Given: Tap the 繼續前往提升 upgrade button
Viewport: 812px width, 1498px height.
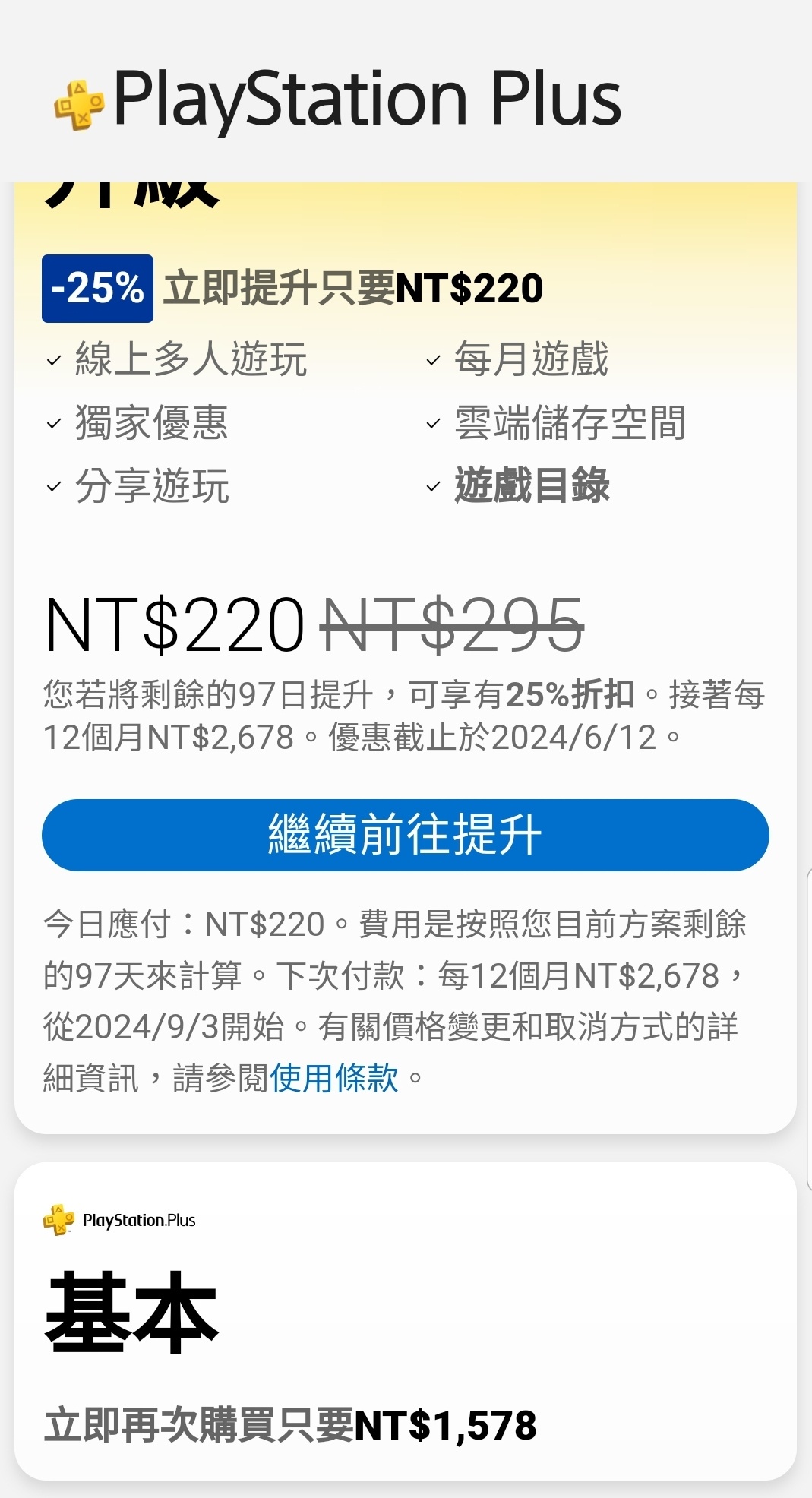Looking at the screenshot, I should pos(406,835).
